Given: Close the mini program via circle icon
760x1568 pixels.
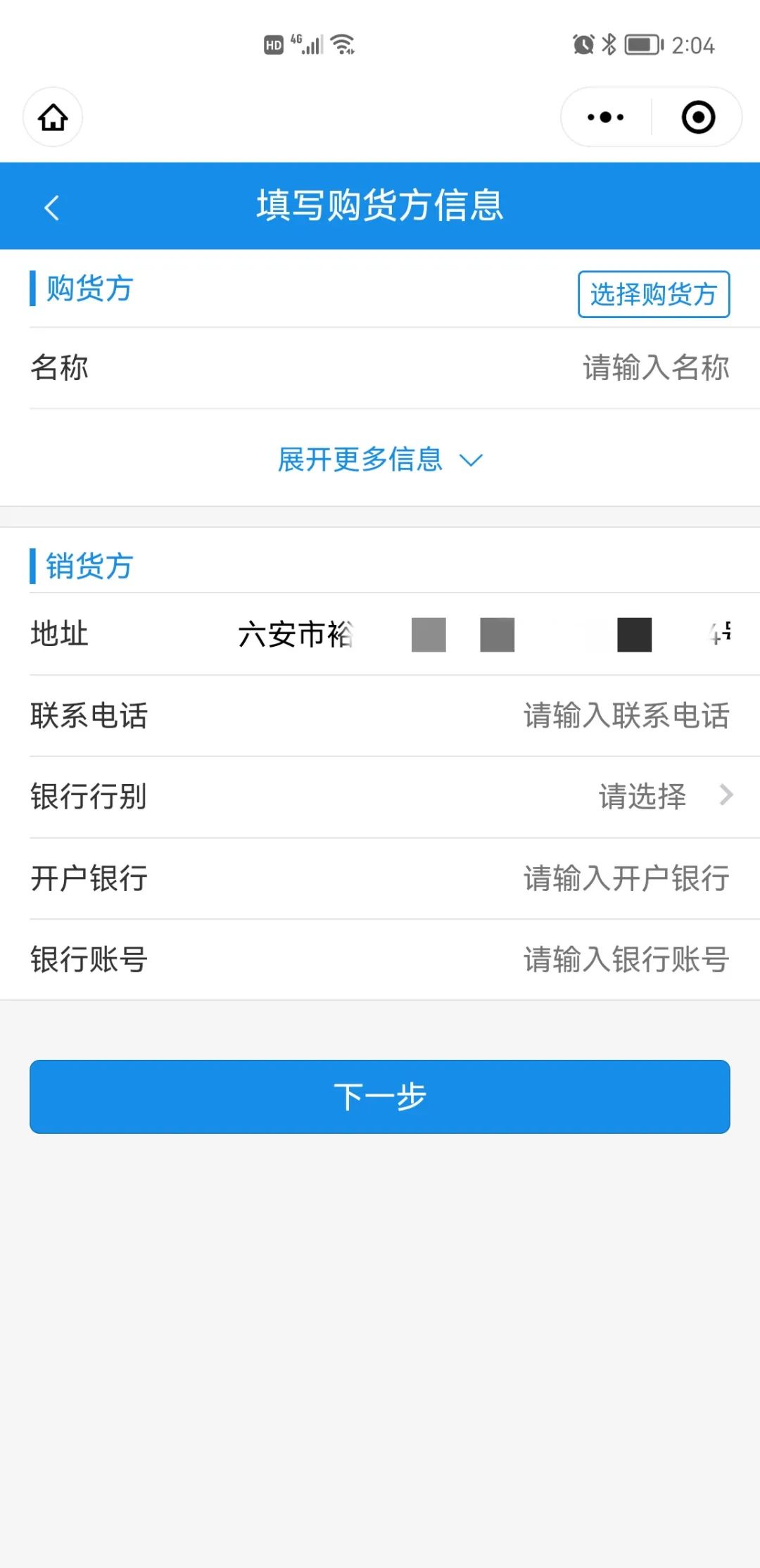Looking at the screenshot, I should (698, 117).
